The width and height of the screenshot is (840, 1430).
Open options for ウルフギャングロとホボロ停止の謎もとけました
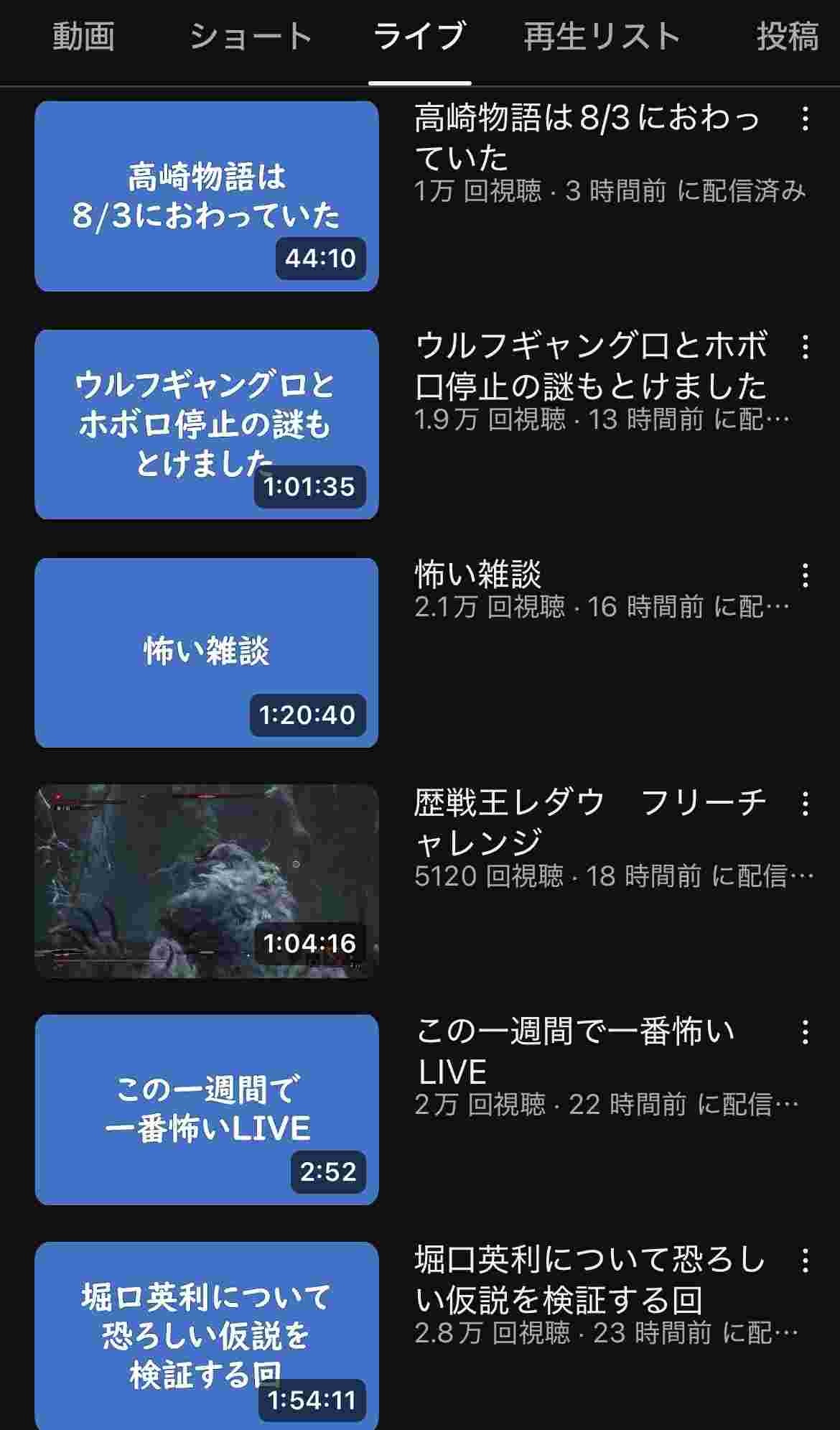[x=806, y=347]
